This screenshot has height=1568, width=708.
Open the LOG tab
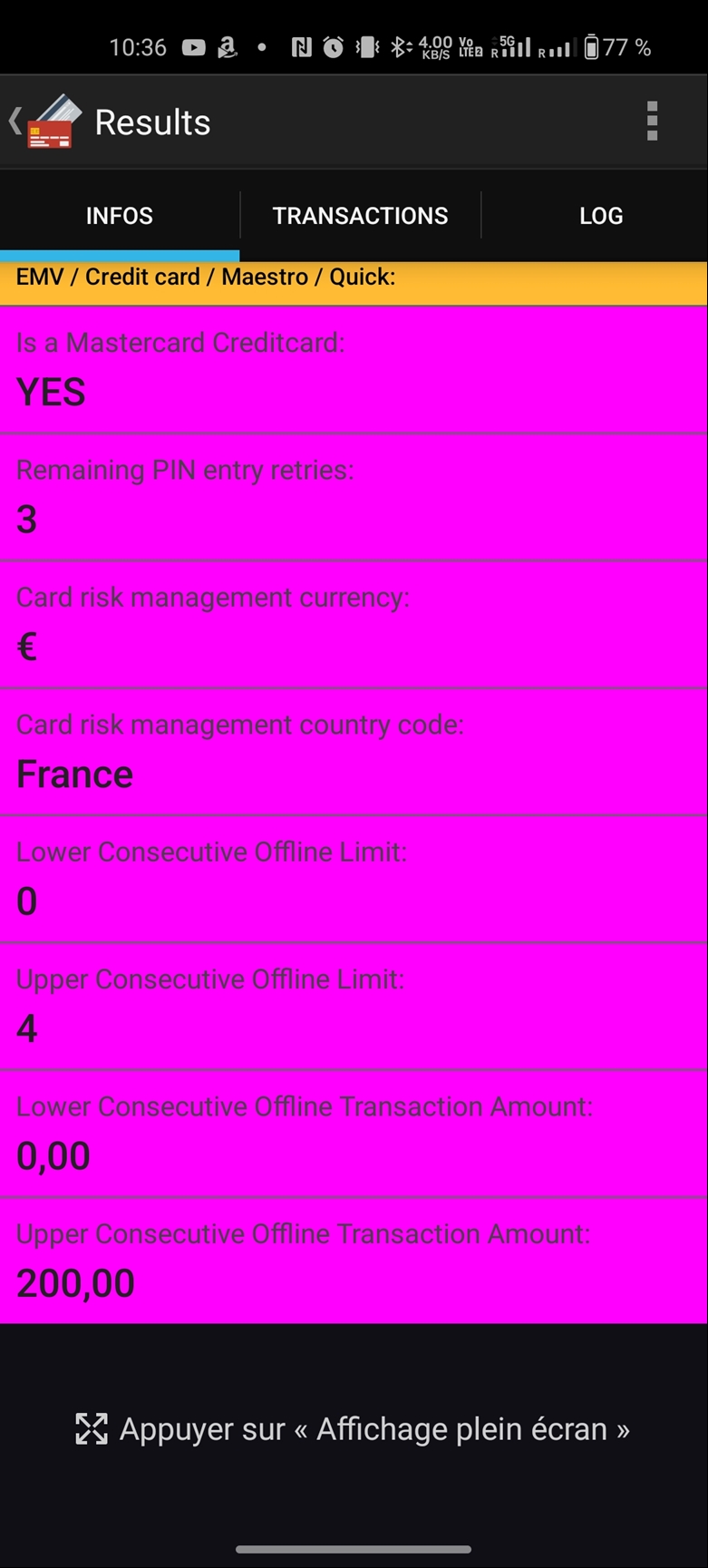(601, 216)
